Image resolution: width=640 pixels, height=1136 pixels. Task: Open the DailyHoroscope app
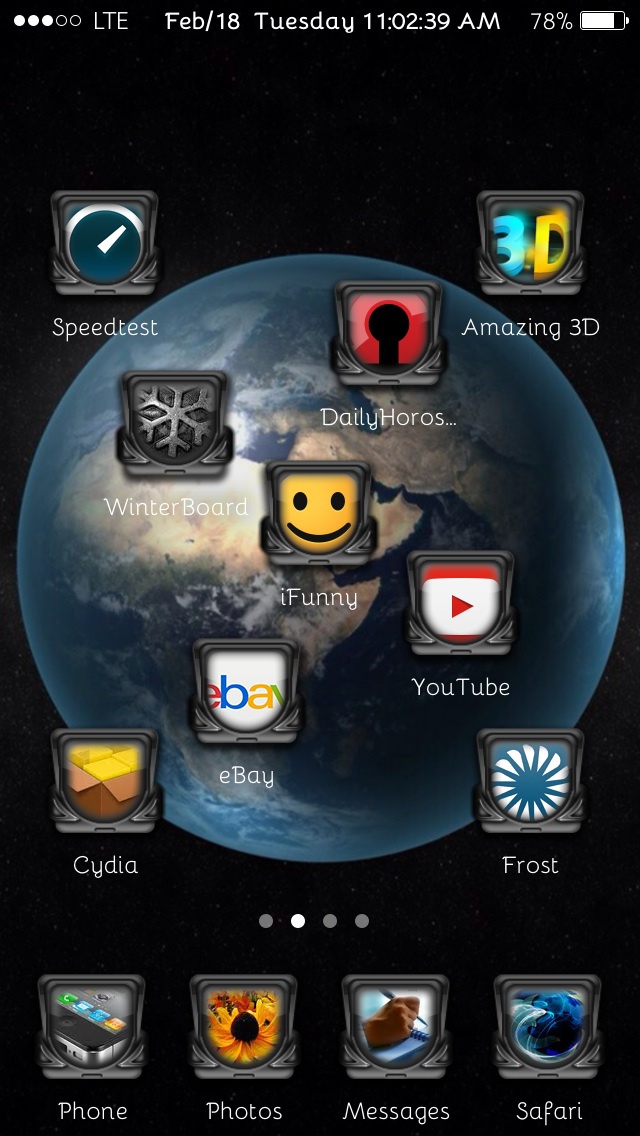pyautogui.click(x=388, y=333)
